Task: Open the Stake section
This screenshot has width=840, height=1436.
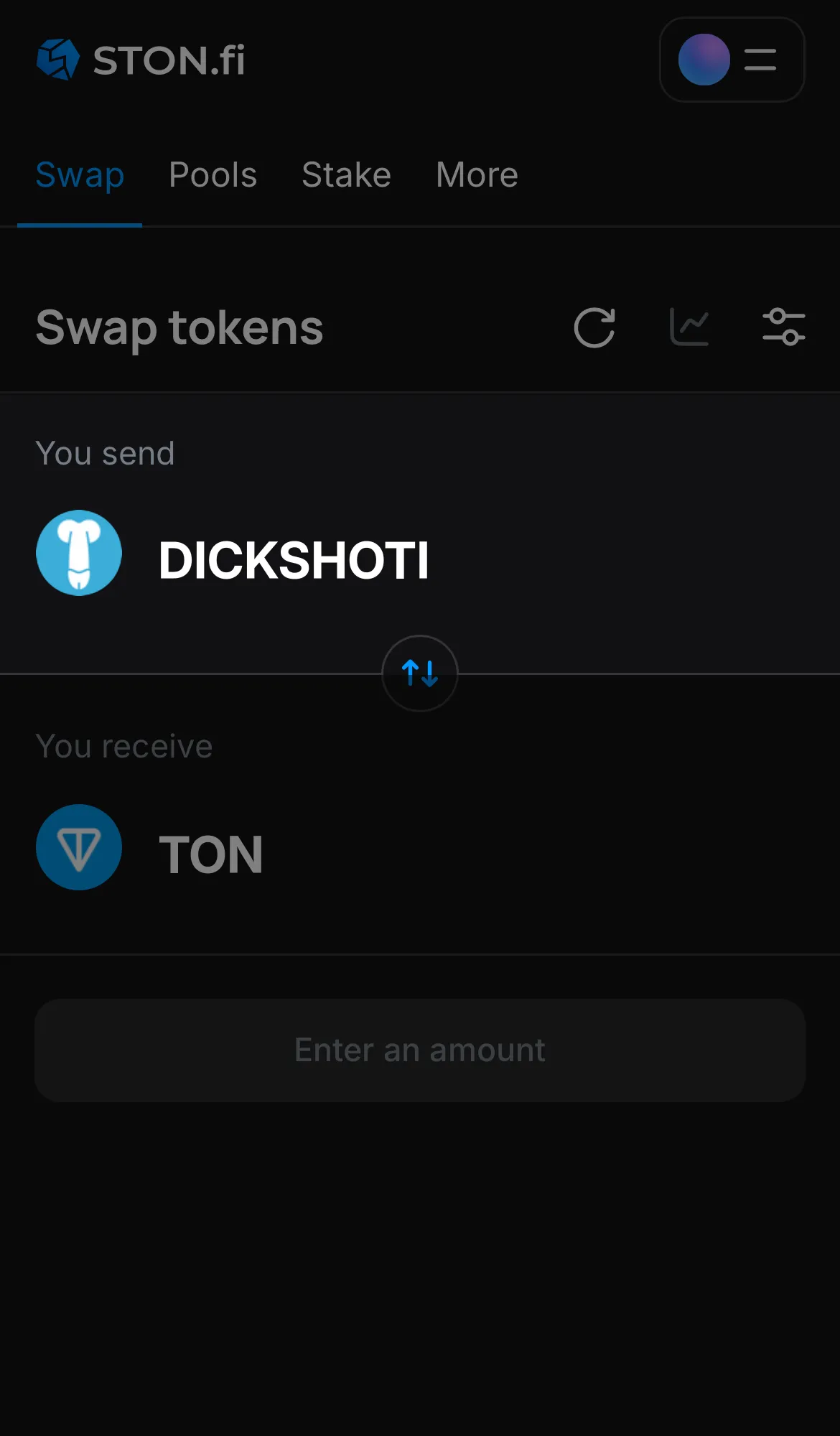Action: tap(346, 174)
